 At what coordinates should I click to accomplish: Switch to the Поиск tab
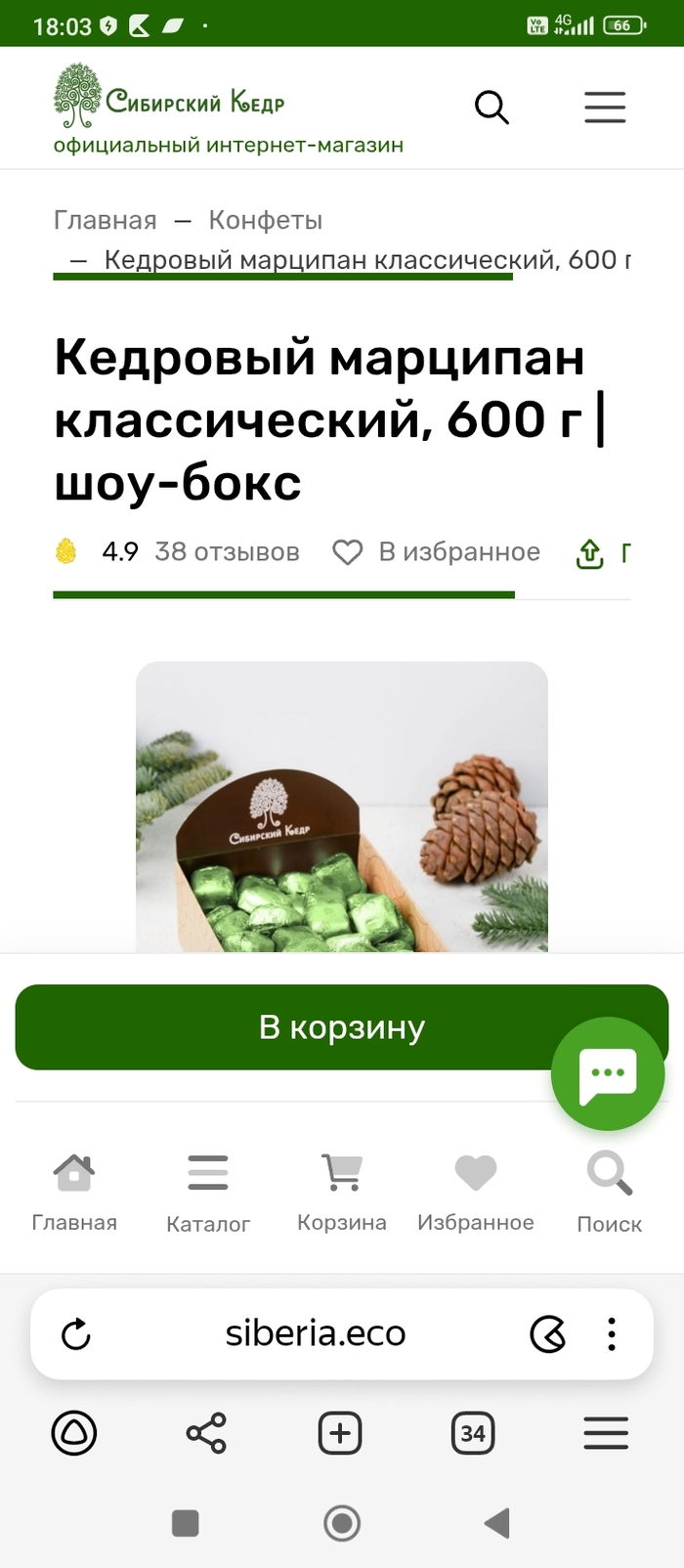click(x=609, y=1193)
